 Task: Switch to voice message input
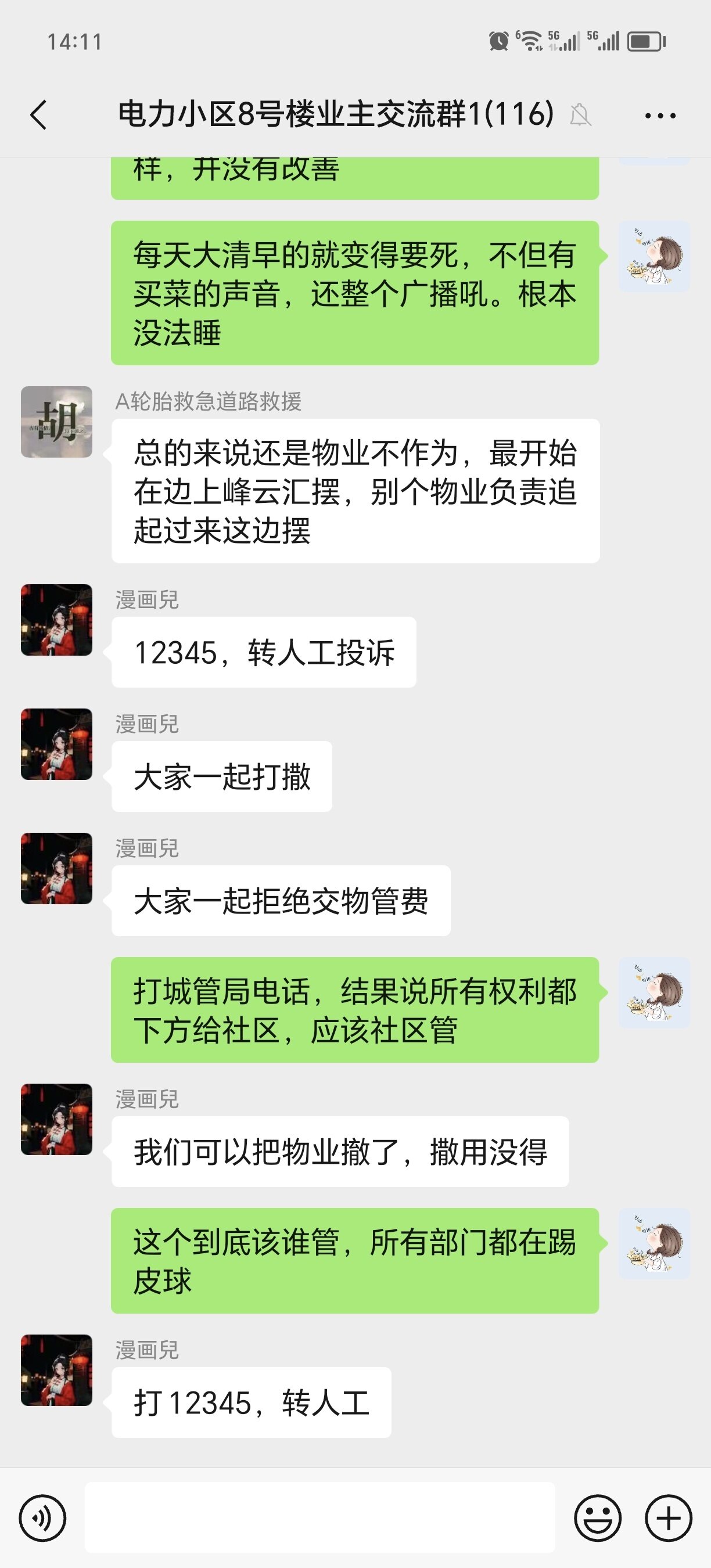42,1517
